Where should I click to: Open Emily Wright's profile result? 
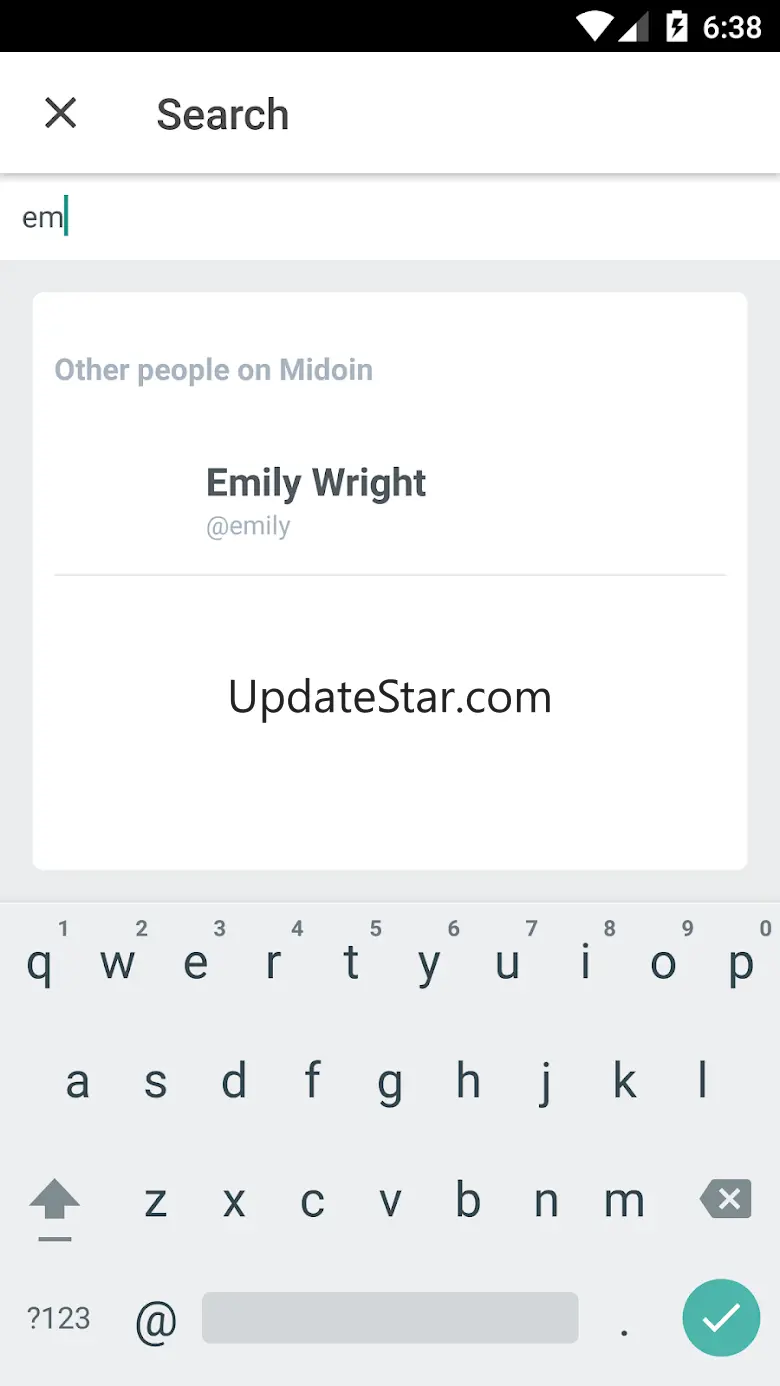coord(390,500)
